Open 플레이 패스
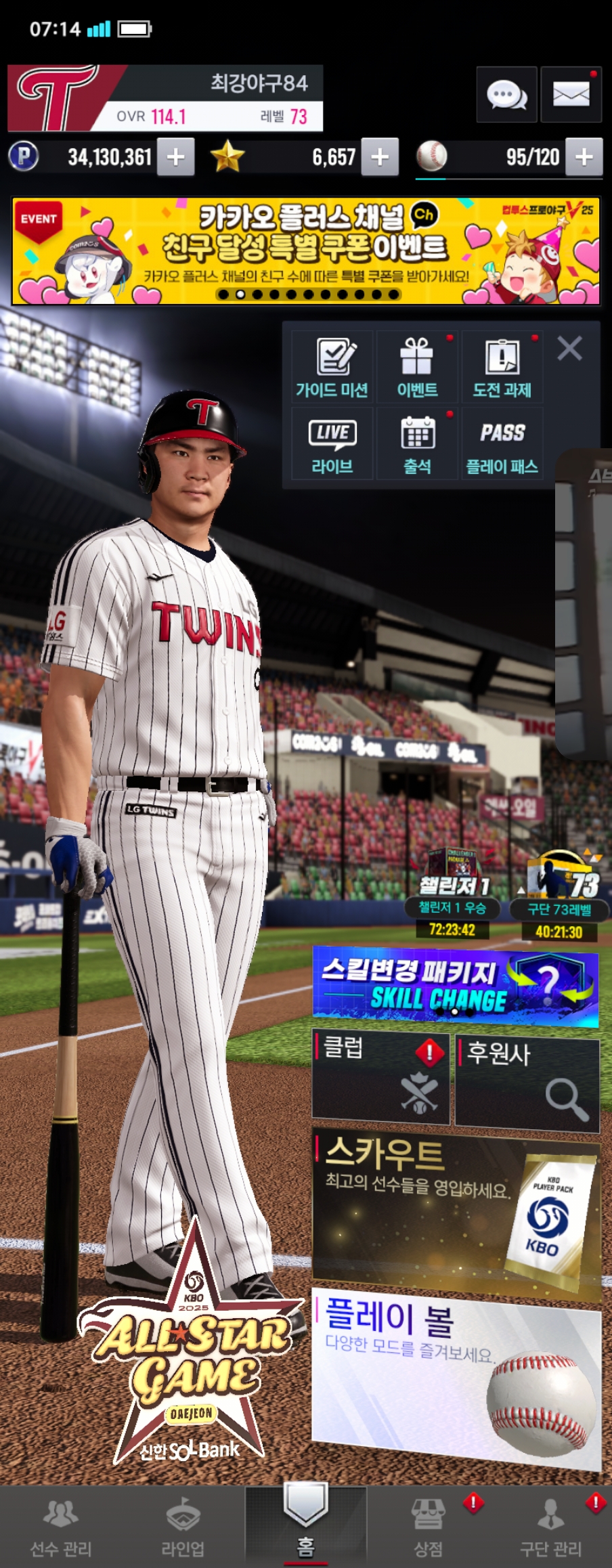This screenshot has width=612, height=1568. point(502,444)
